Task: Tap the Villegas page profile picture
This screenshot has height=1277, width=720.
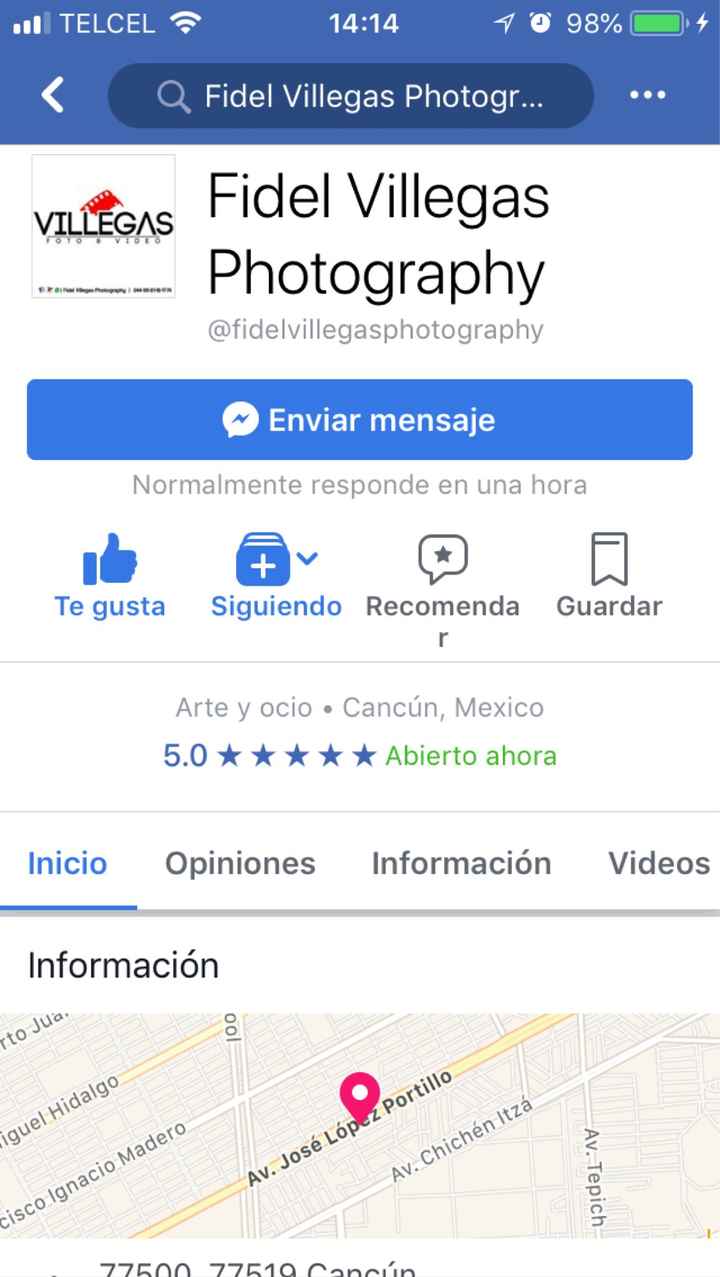Action: tap(103, 226)
